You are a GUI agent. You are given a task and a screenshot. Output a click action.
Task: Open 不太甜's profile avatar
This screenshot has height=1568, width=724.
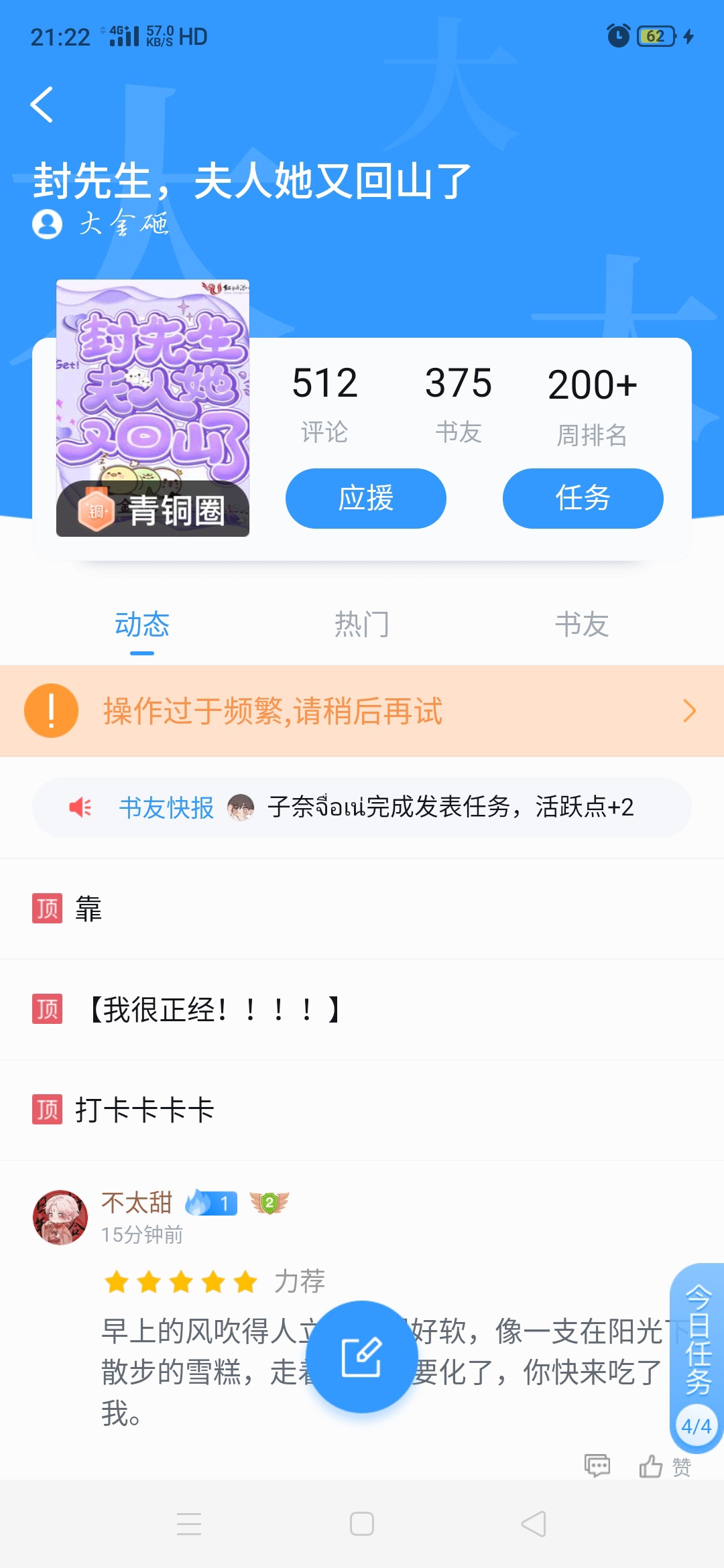click(60, 1218)
